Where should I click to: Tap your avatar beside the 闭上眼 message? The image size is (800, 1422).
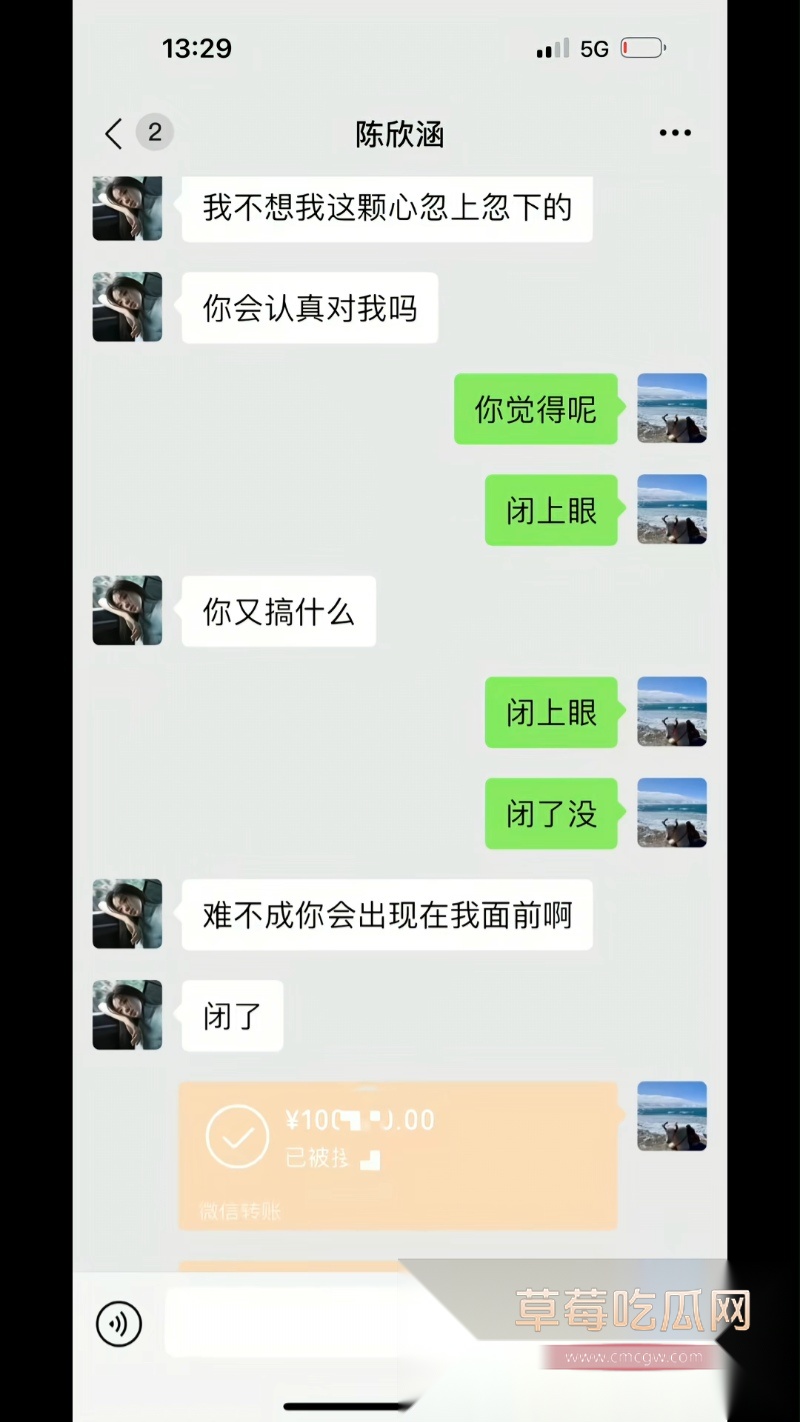671,510
